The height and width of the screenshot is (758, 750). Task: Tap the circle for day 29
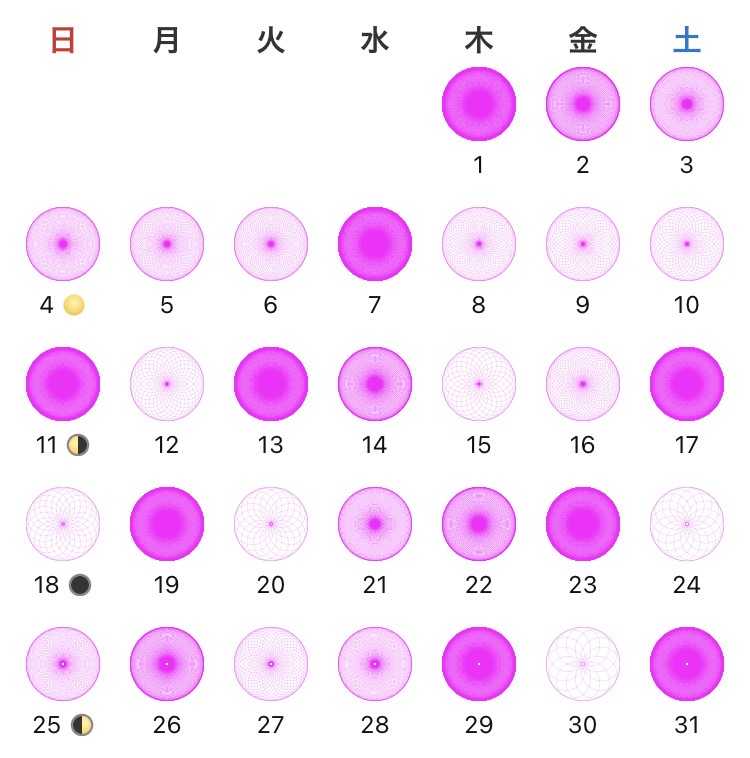[x=479, y=664]
